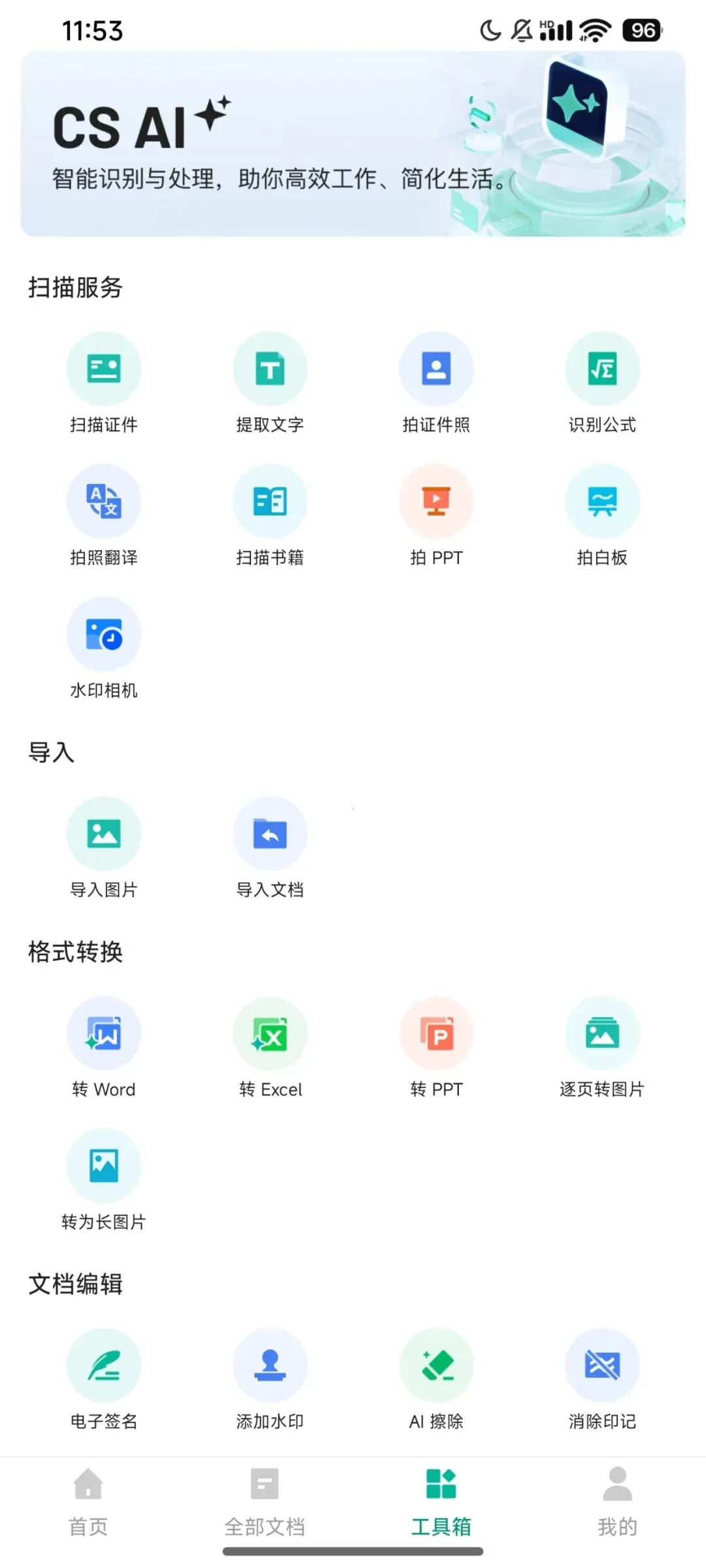Select 提取文字 text extraction
Screen dimensions: 706x1568
(x=270, y=384)
